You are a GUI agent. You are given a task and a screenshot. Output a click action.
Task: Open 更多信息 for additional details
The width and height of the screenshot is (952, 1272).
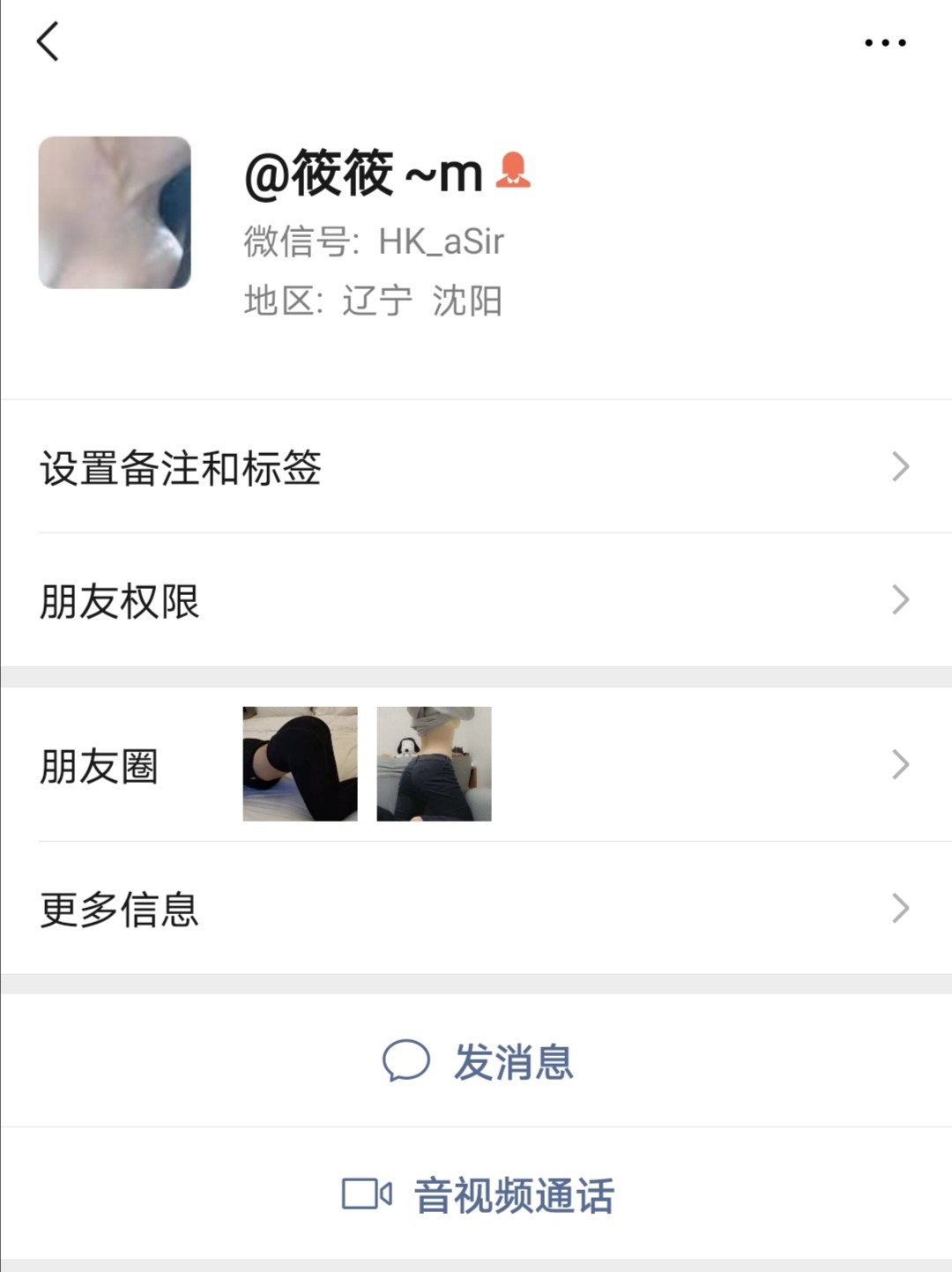click(x=117, y=910)
